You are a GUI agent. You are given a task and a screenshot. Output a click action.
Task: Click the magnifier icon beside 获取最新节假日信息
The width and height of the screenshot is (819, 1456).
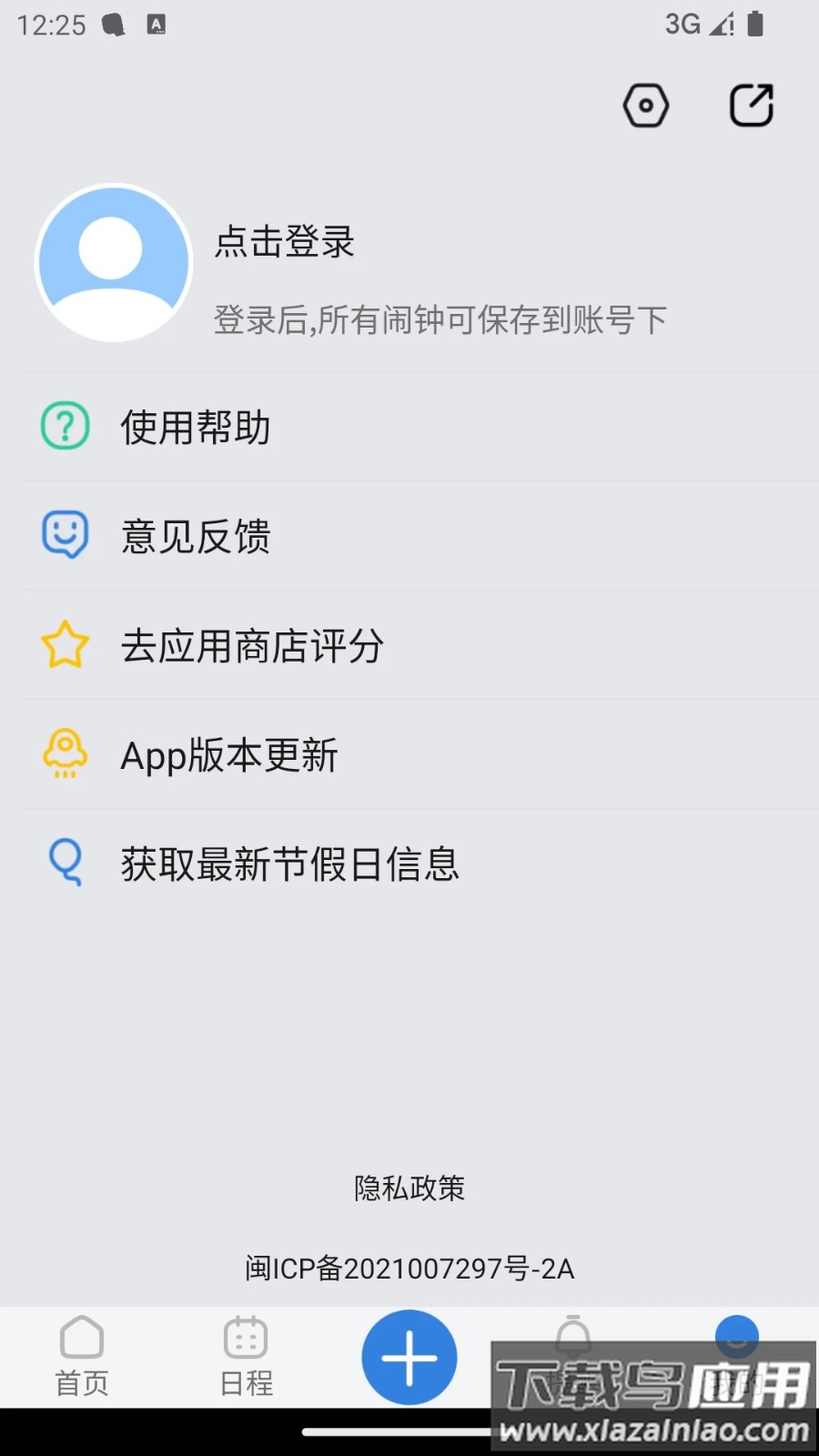[x=64, y=863]
